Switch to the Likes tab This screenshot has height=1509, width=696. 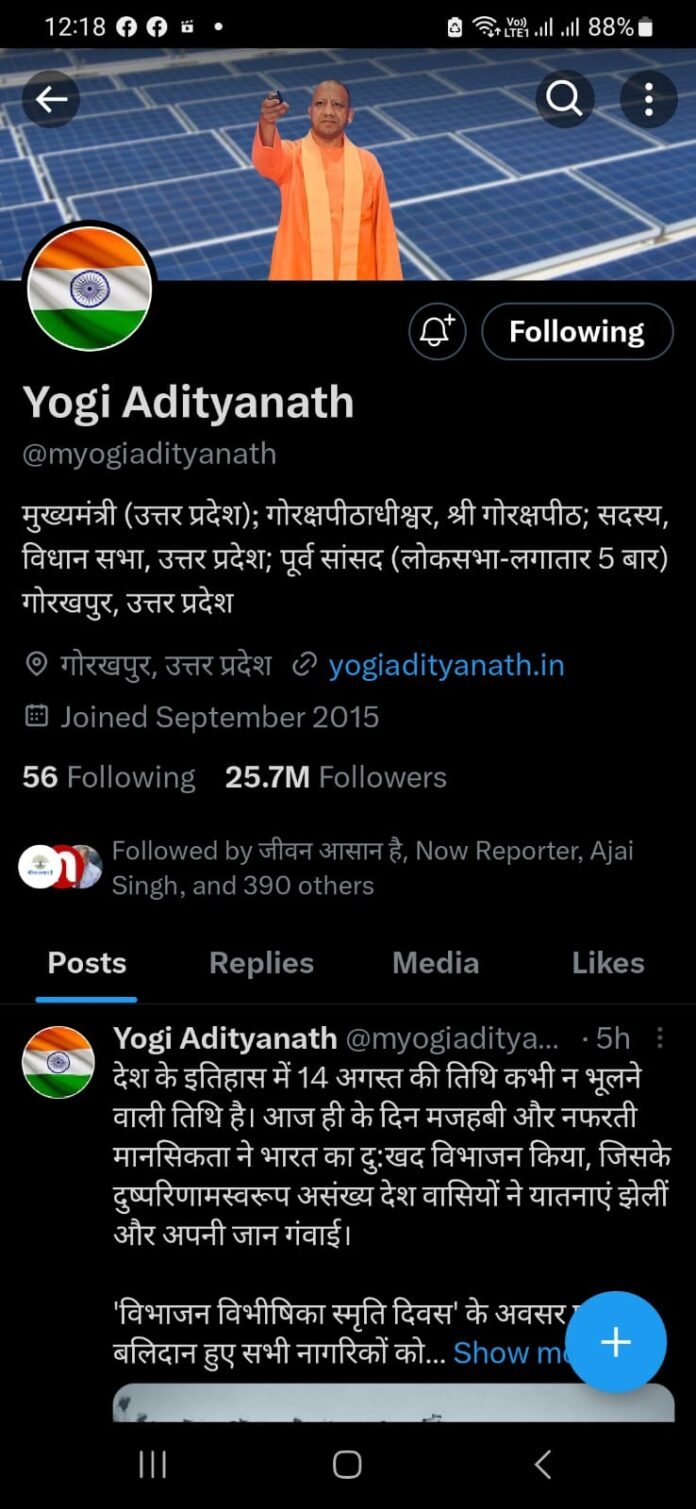coord(607,963)
